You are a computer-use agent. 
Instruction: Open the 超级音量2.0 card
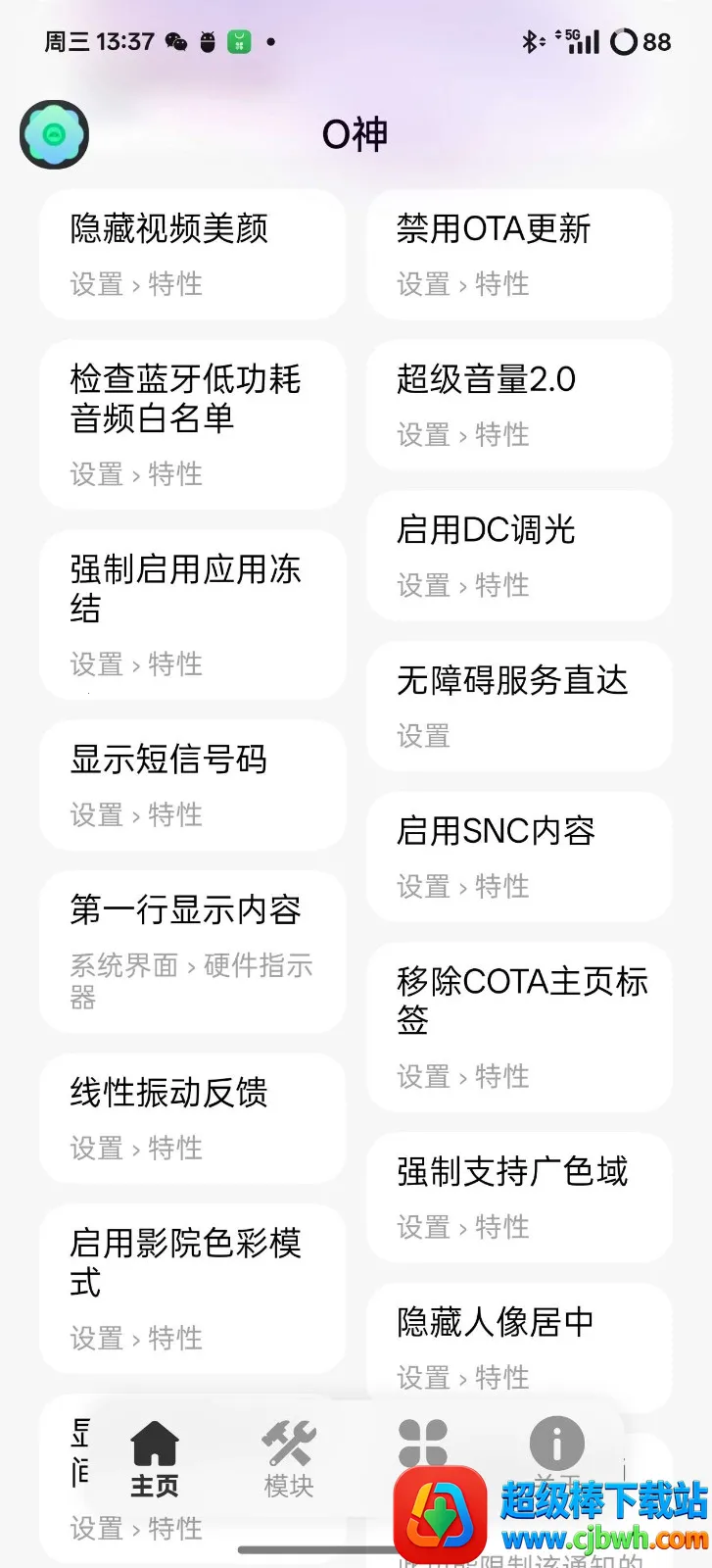[519, 405]
